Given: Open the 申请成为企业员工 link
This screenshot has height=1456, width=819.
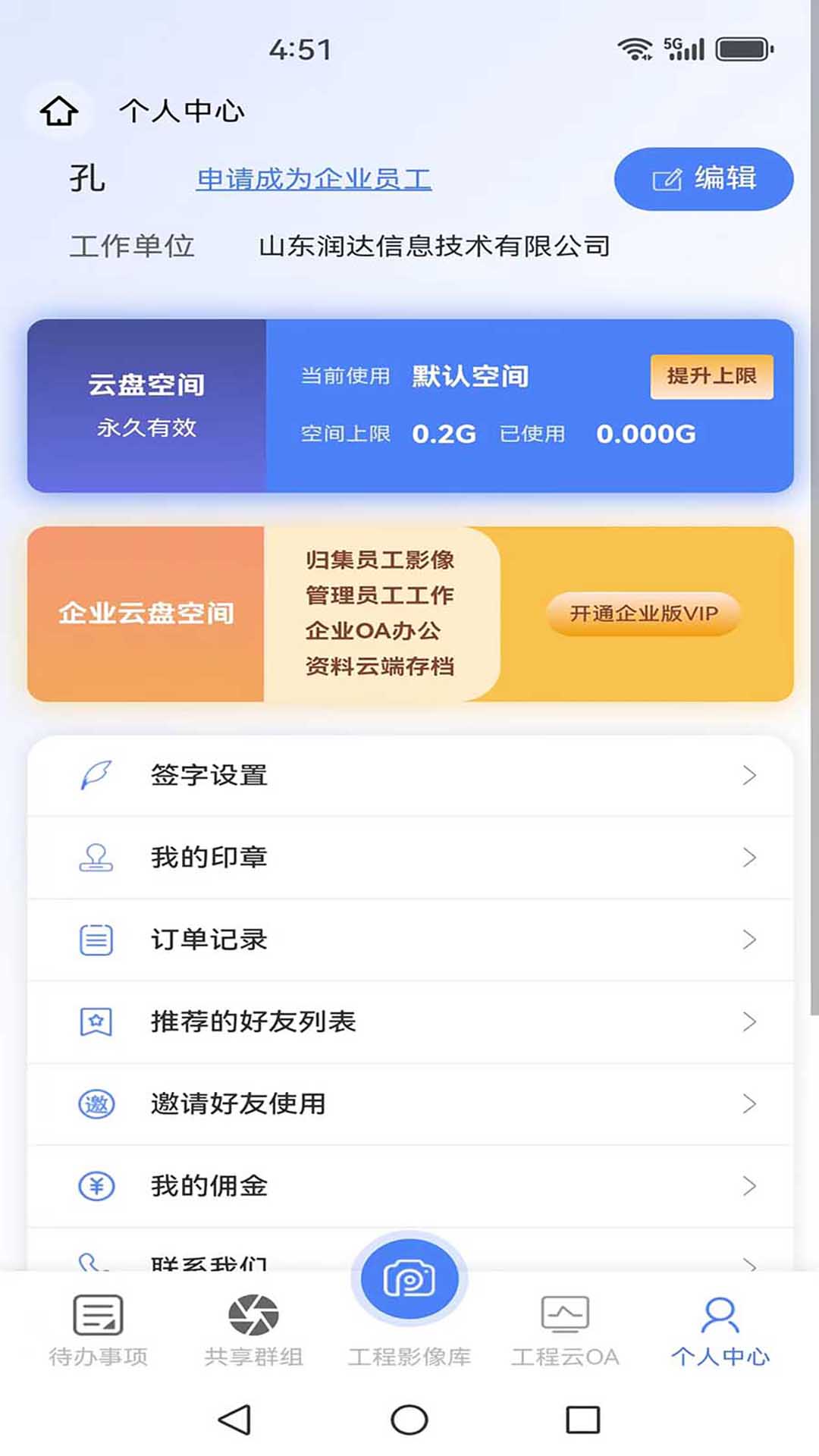Looking at the screenshot, I should 314,180.
